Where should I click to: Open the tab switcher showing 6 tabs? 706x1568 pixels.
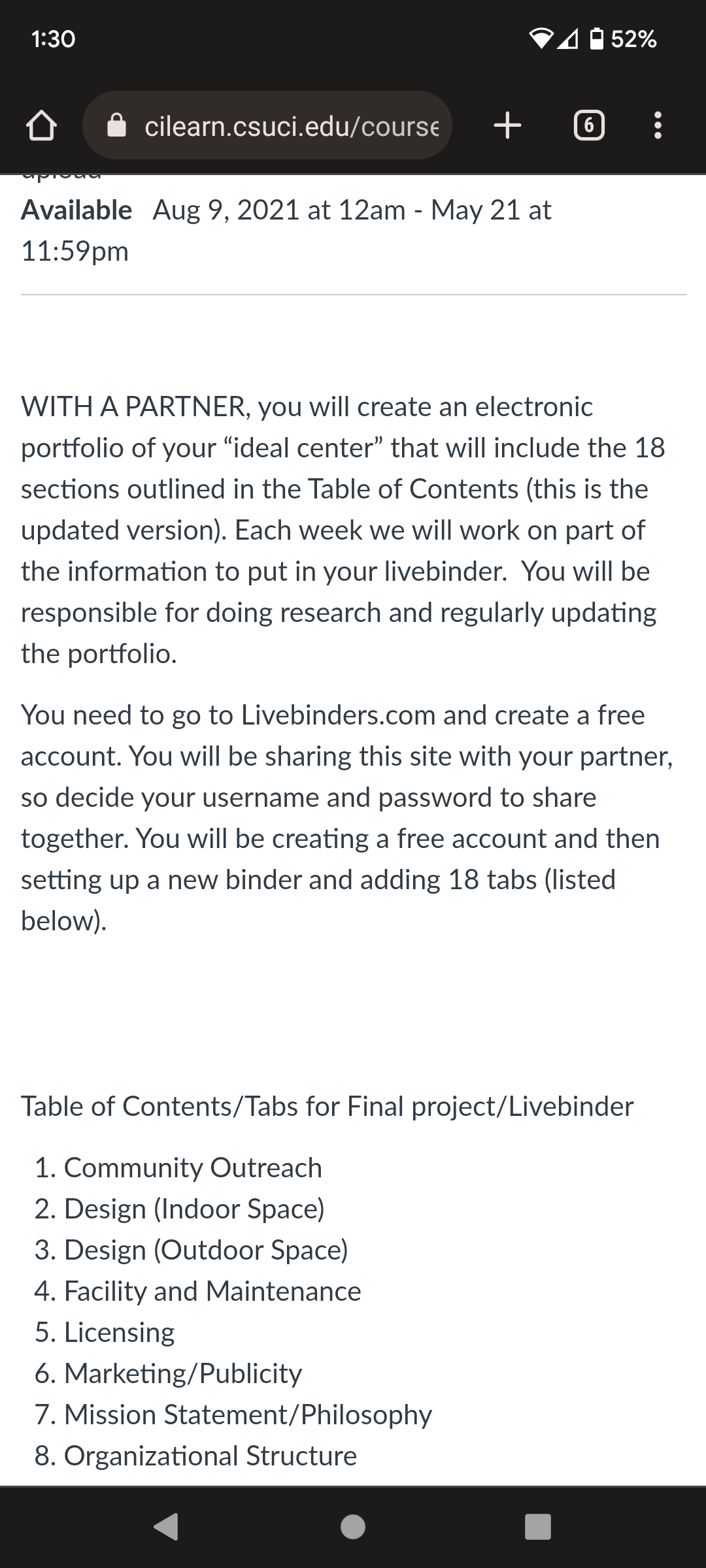(589, 125)
